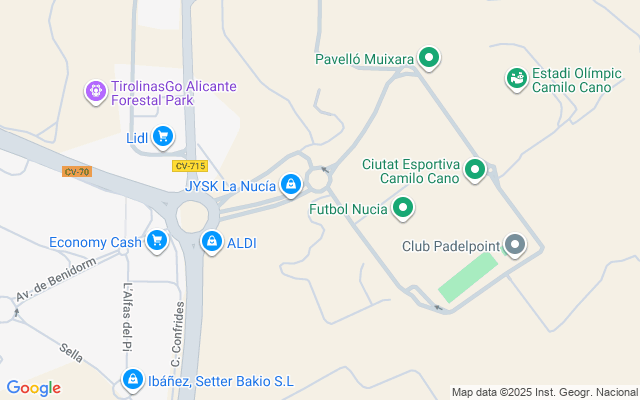This screenshot has width=640, height=400.
Task: Open the Lidl store marker
Action: (164, 137)
